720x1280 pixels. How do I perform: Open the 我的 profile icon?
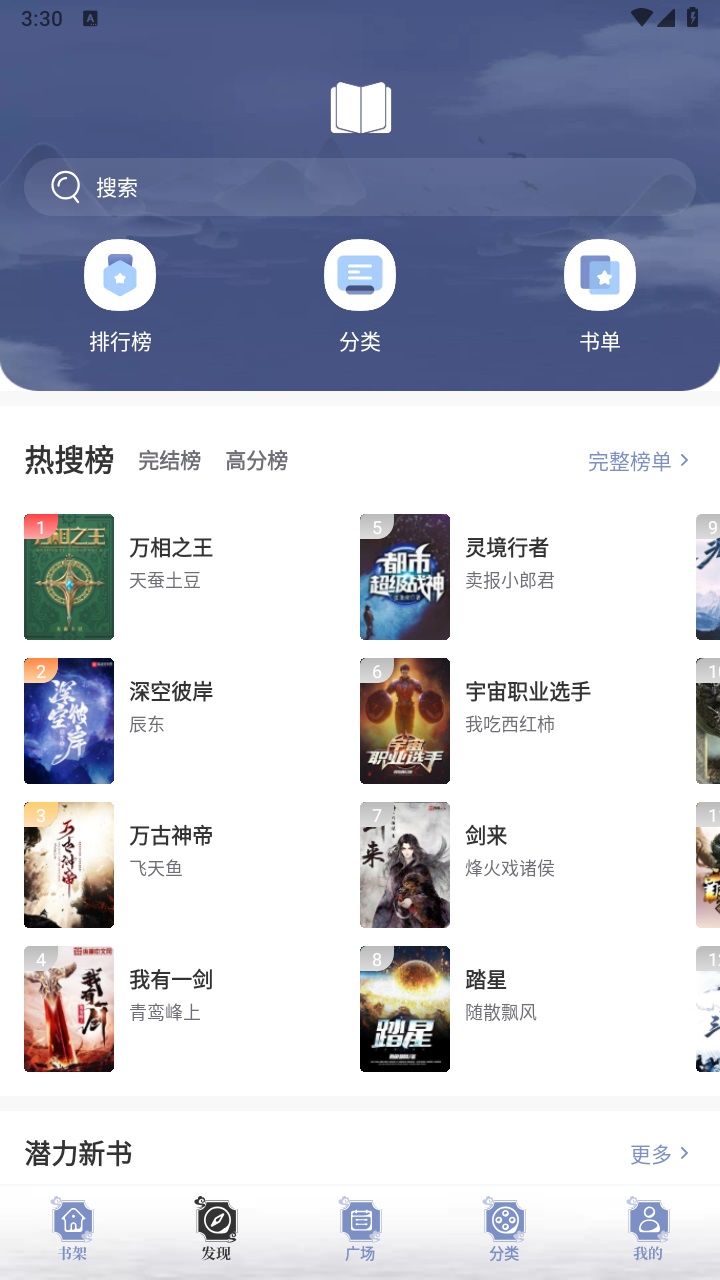point(648,1222)
